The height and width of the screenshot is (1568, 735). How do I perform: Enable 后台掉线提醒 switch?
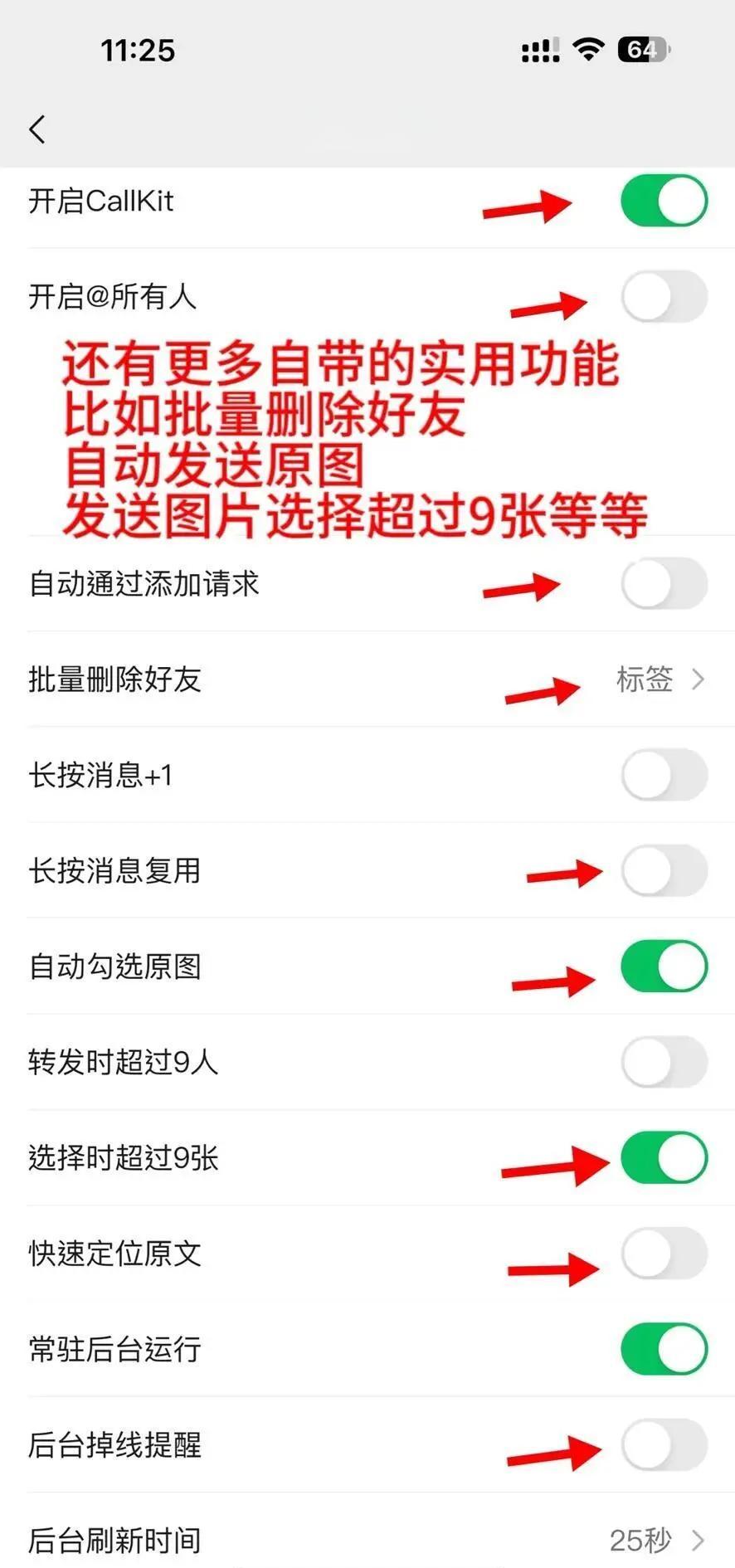tap(664, 1444)
